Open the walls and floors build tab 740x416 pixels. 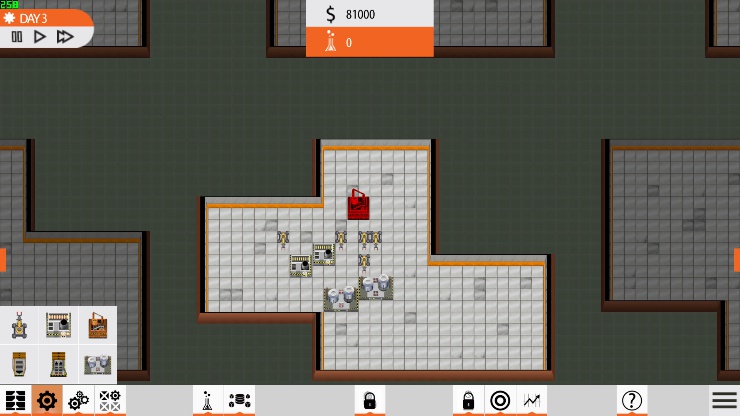(x=14, y=401)
